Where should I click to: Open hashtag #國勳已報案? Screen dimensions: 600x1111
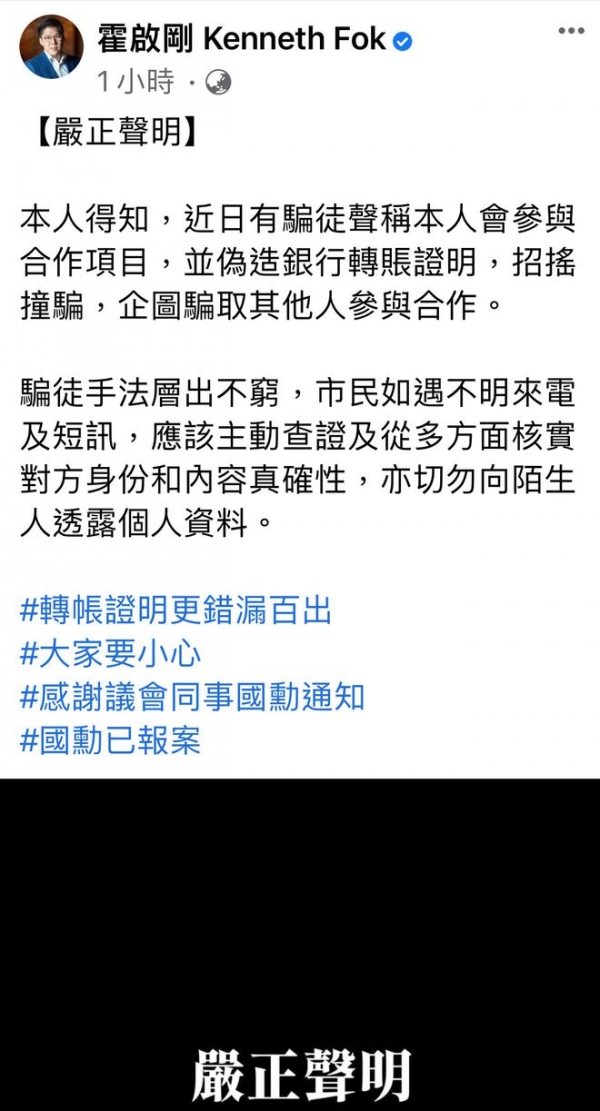(x=110, y=741)
